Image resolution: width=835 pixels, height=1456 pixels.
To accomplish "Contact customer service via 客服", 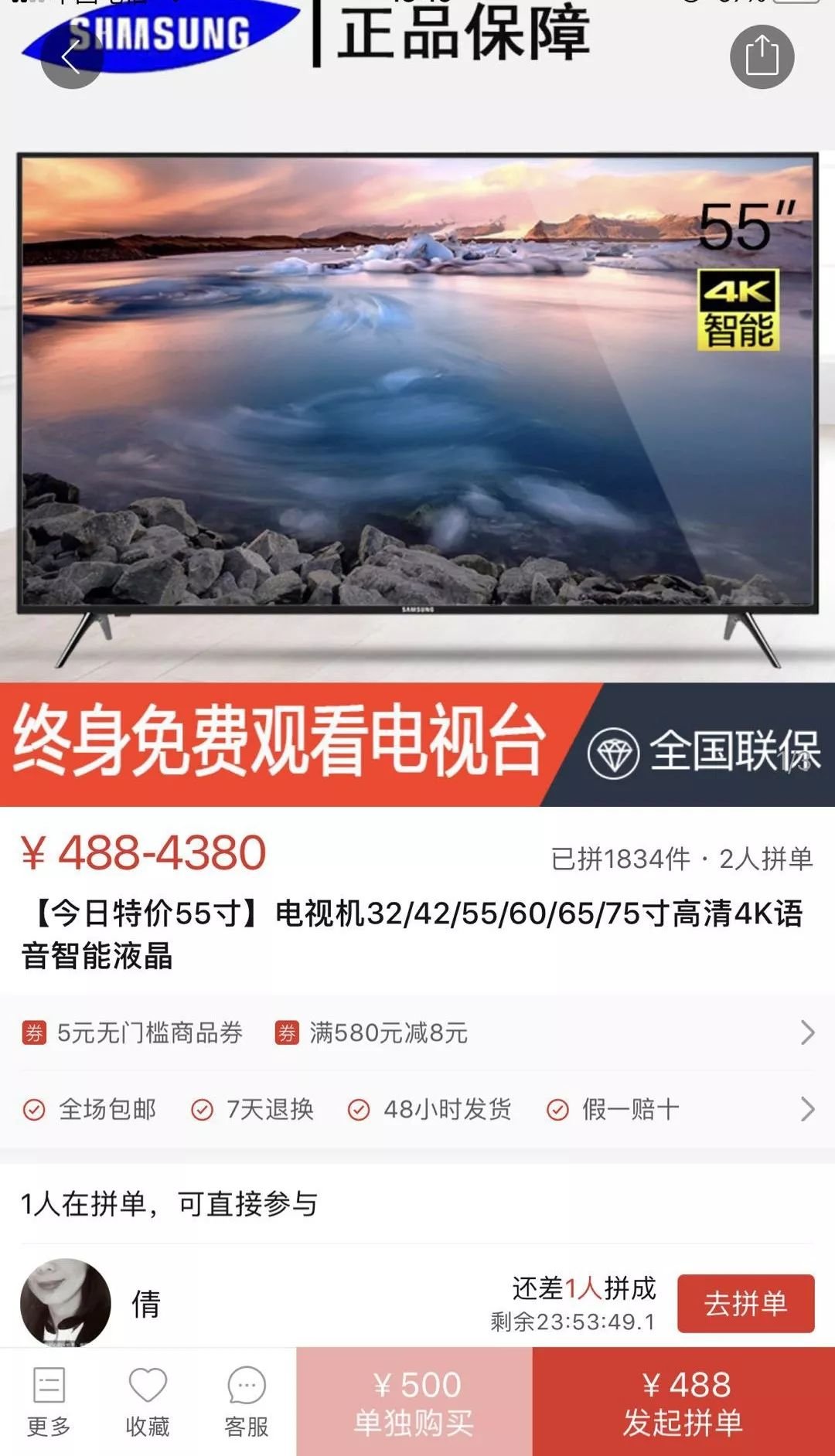I will (x=247, y=1402).
